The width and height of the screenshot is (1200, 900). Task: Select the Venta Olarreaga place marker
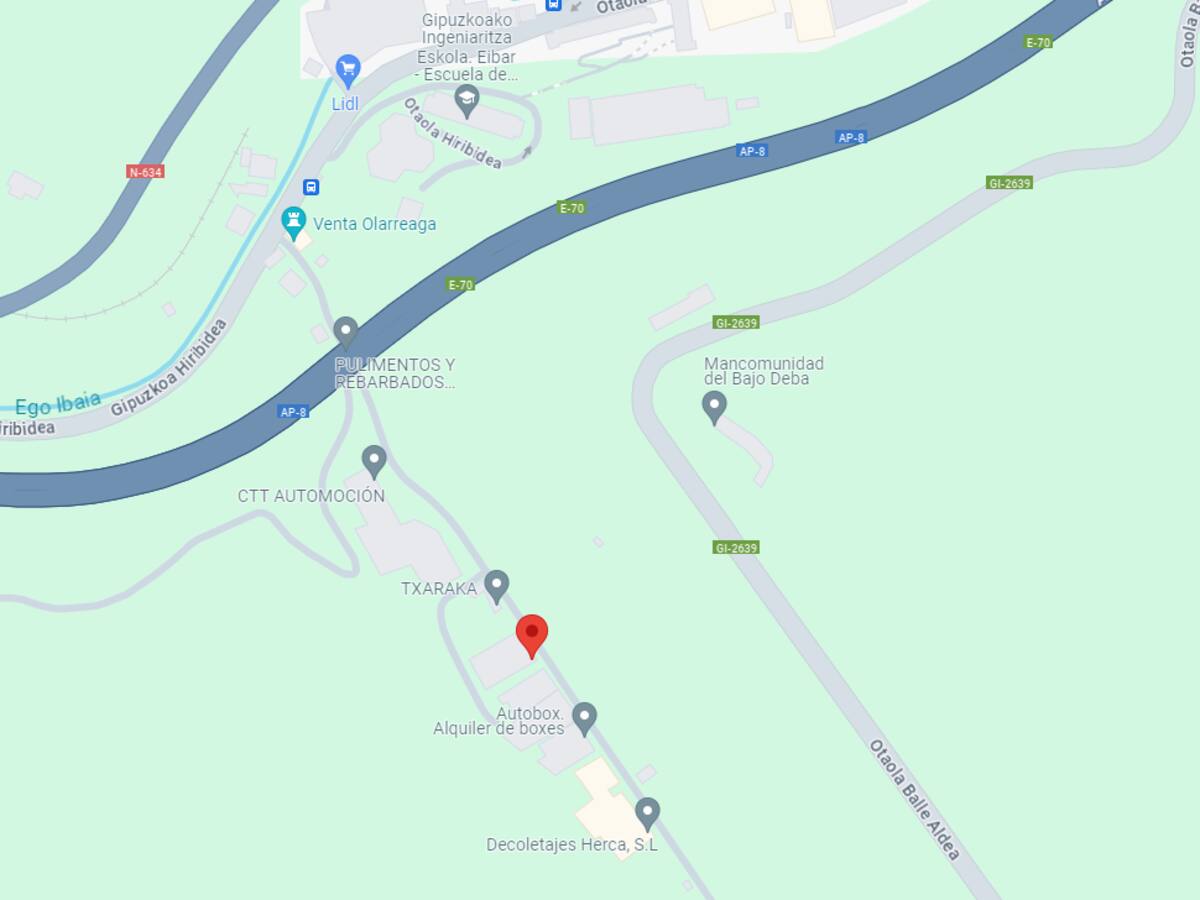coord(293,220)
